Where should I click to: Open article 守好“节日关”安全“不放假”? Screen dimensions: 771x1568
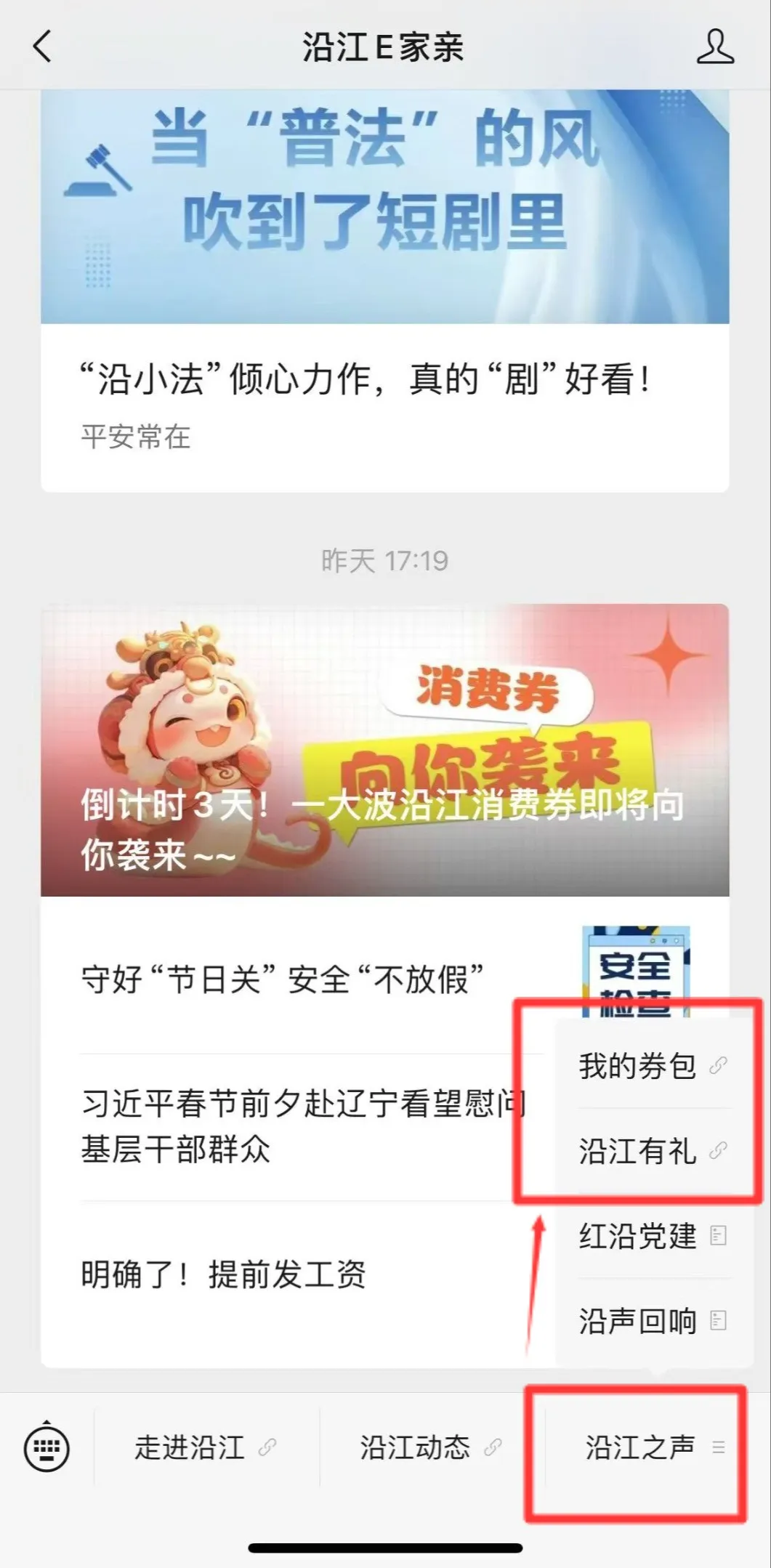click(283, 979)
